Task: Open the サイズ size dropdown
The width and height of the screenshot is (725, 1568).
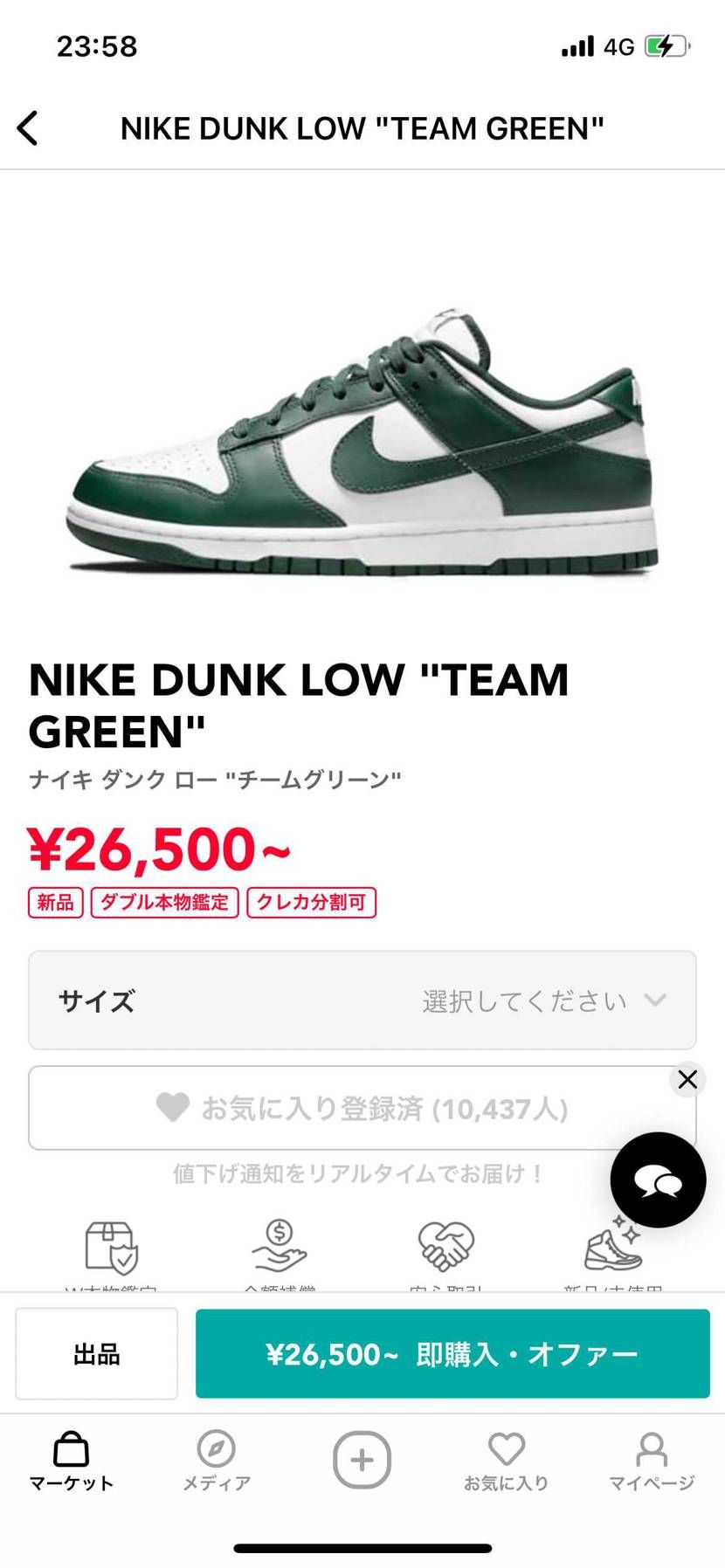Action: 362,1001
